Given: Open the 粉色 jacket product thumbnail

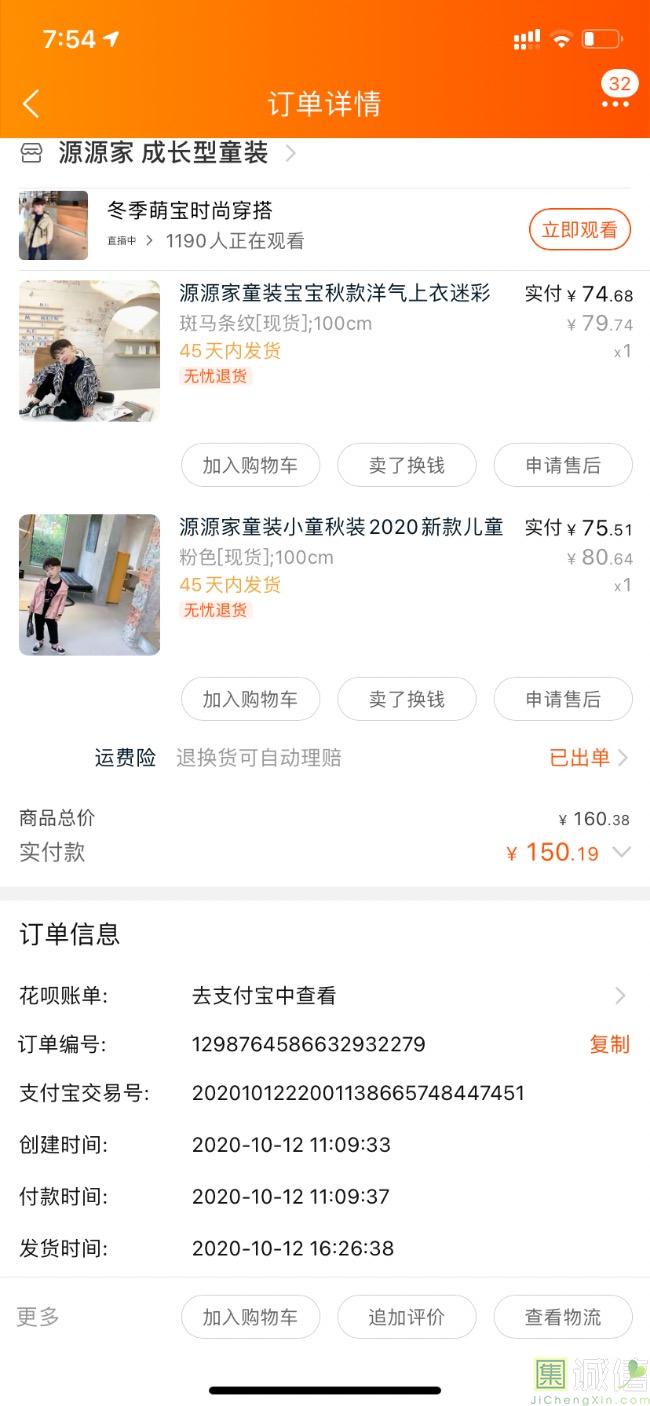Looking at the screenshot, I should click(x=89, y=584).
